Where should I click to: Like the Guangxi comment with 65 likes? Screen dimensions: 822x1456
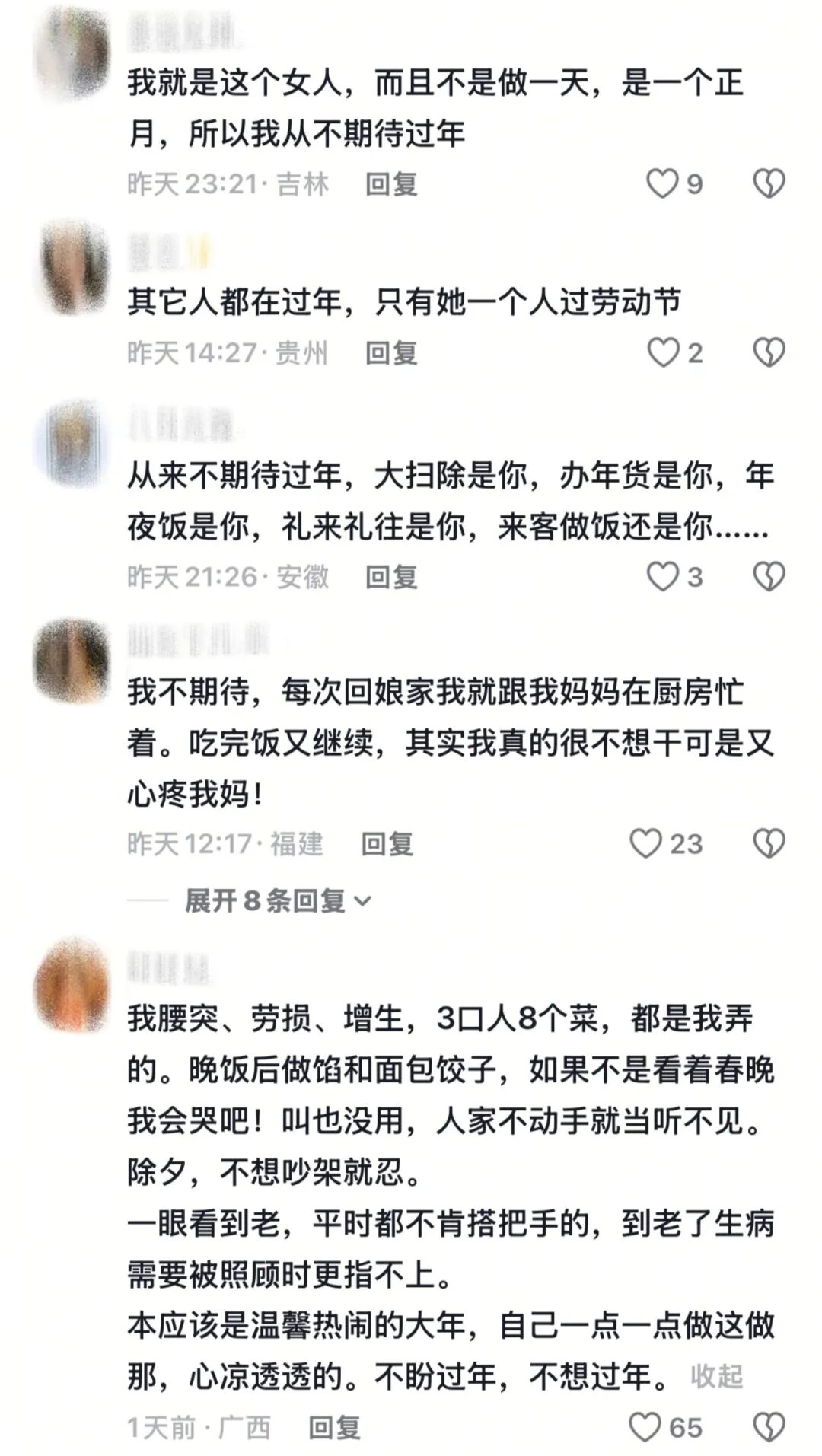click(645, 1427)
